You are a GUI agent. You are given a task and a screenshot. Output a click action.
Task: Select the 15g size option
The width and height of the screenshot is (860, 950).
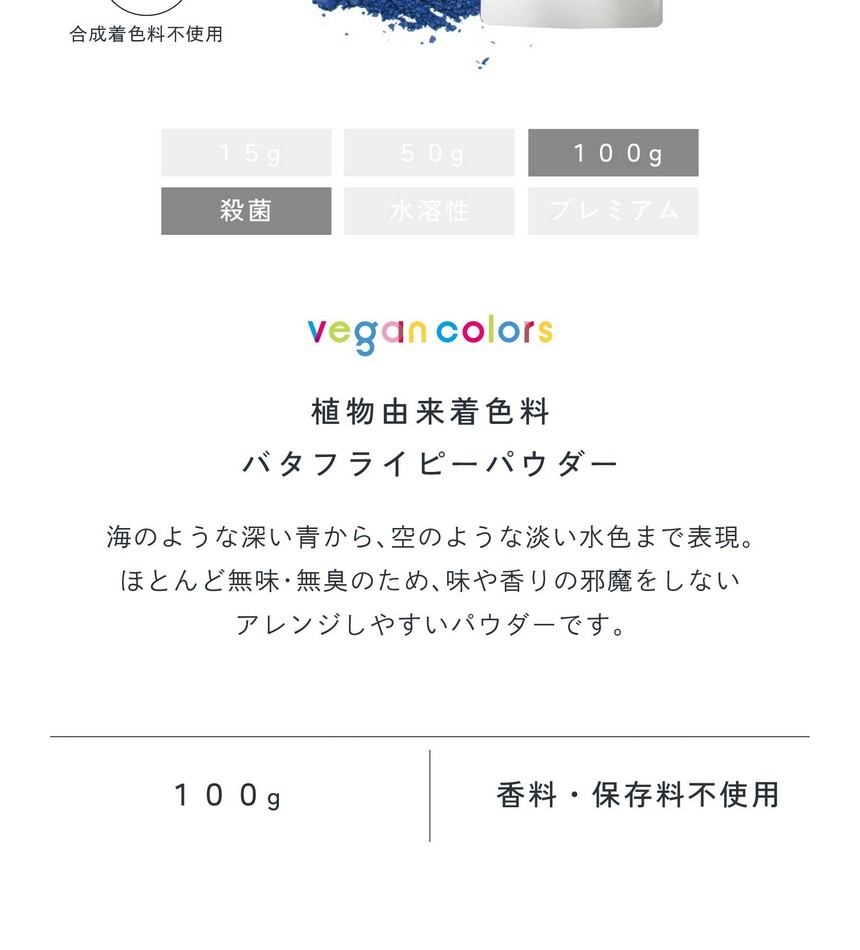click(247, 152)
